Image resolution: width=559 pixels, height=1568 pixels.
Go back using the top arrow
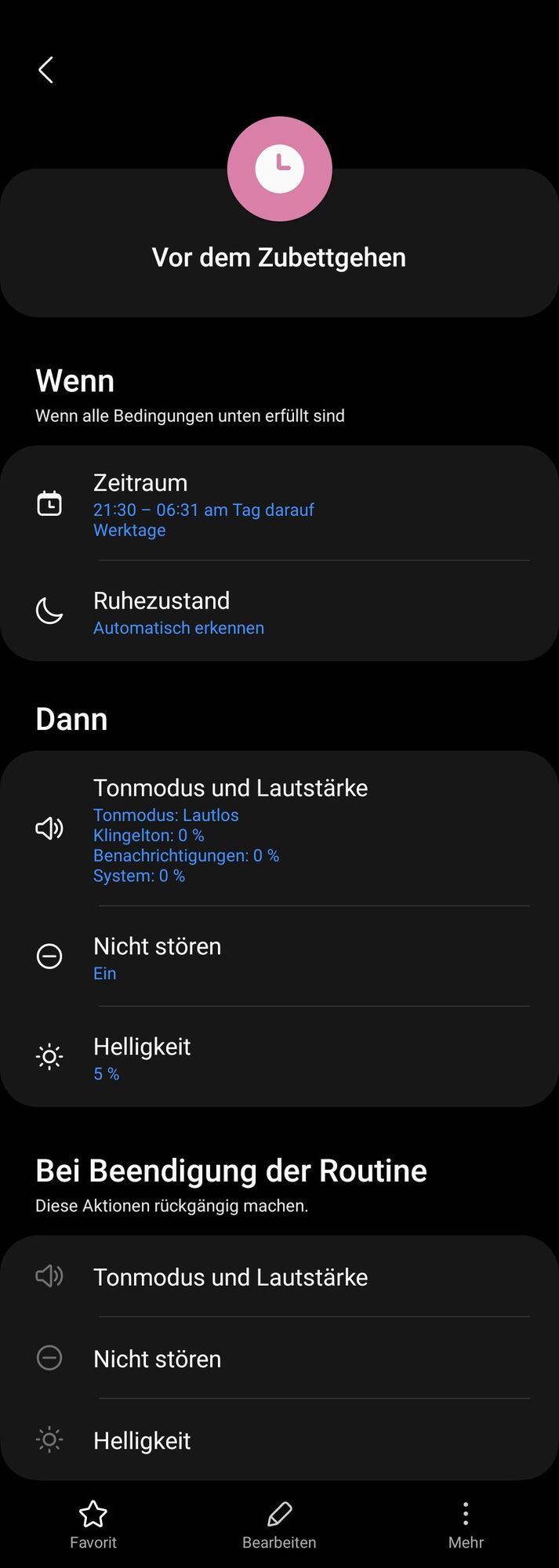[46, 70]
